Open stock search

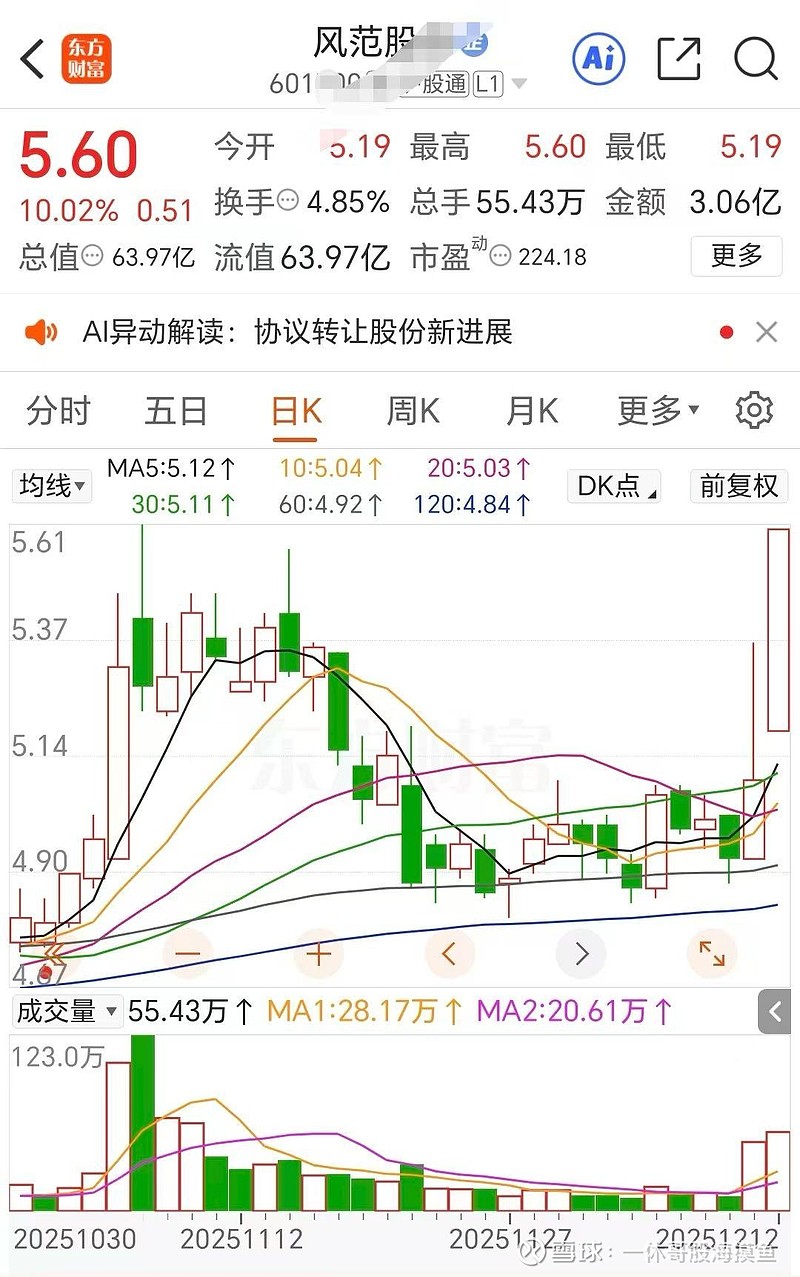click(756, 59)
